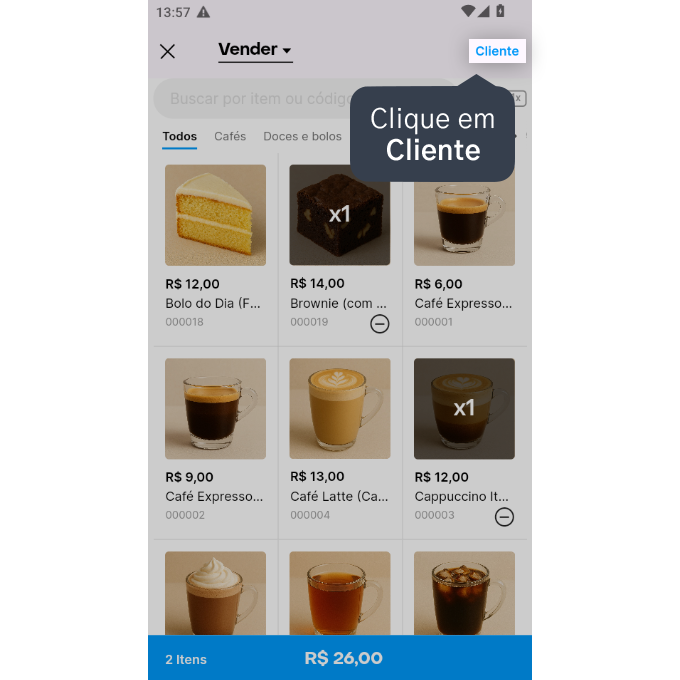
Task: Add the R$ 9,00 Café Expresso
Action: (215, 408)
